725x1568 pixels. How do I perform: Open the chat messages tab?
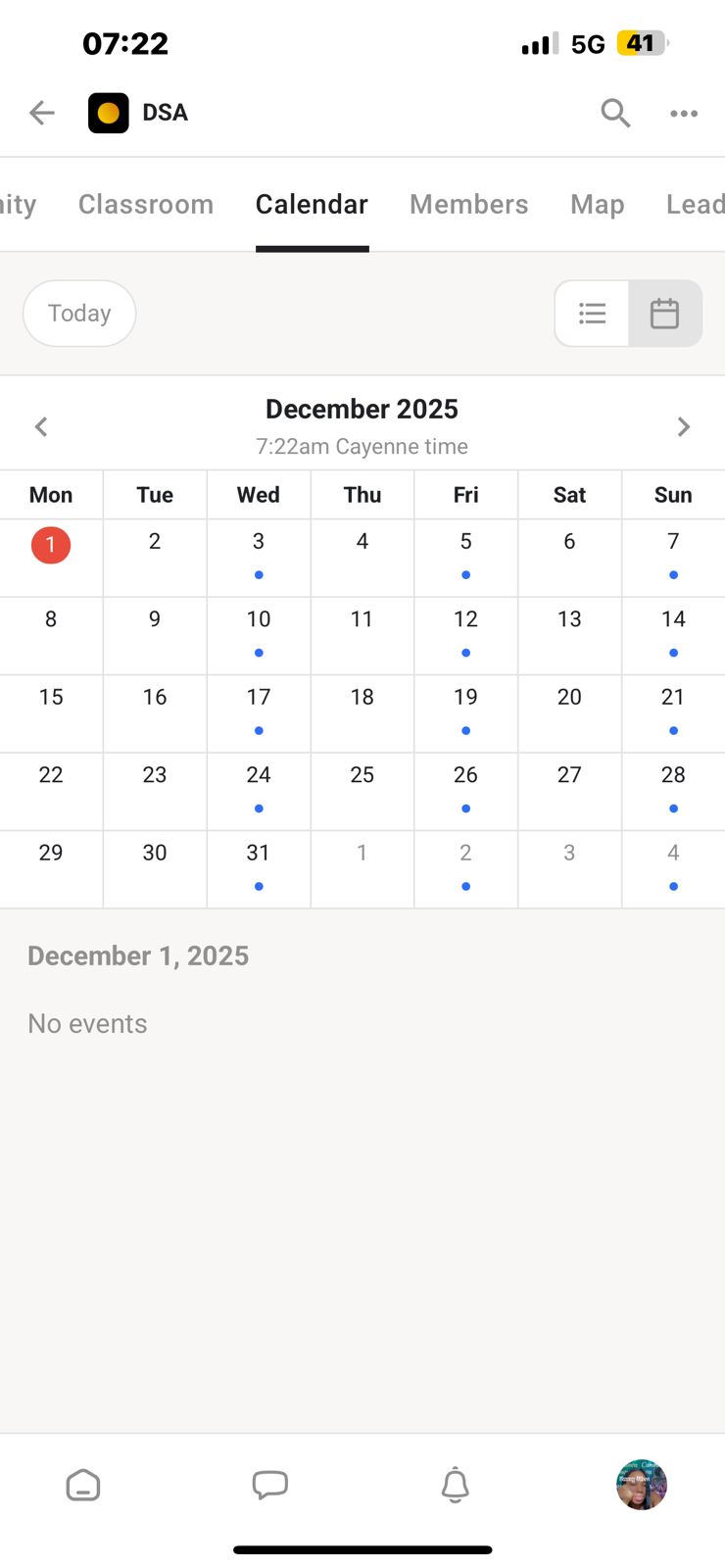pos(269,1485)
